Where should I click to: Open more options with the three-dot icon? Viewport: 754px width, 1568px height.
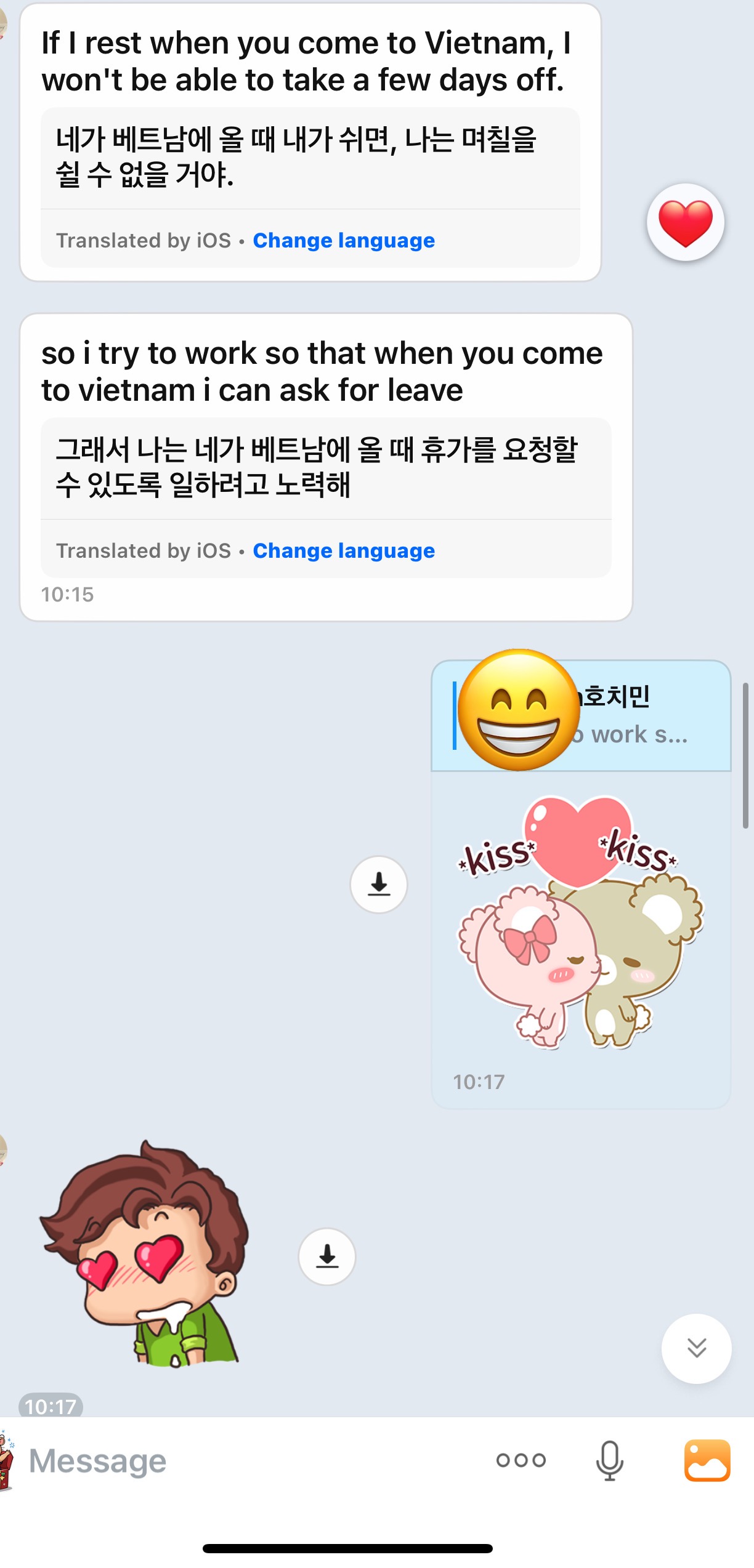(521, 1460)
